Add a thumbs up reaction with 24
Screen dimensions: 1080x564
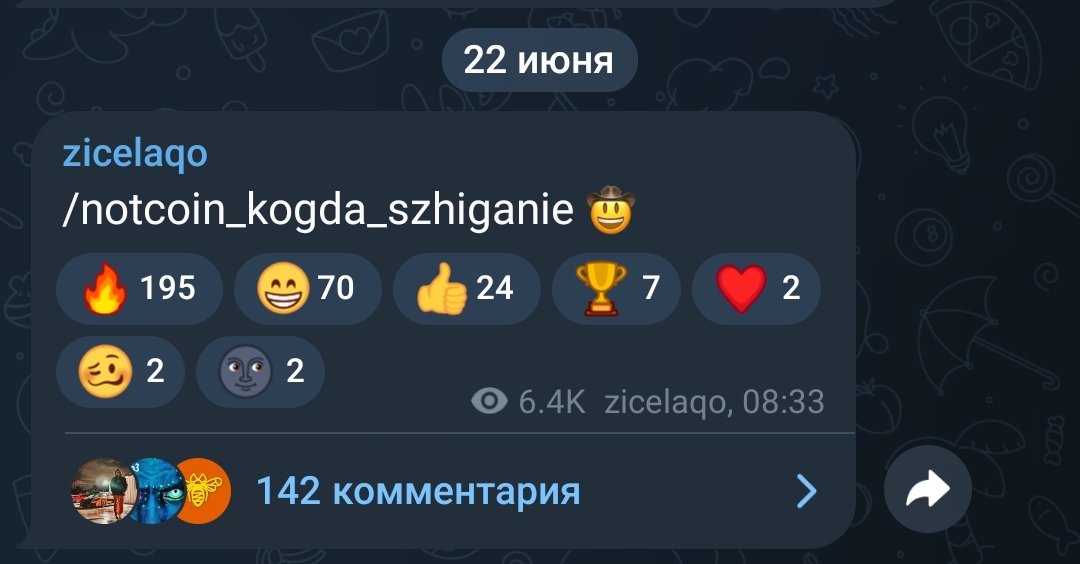(466, 288)
